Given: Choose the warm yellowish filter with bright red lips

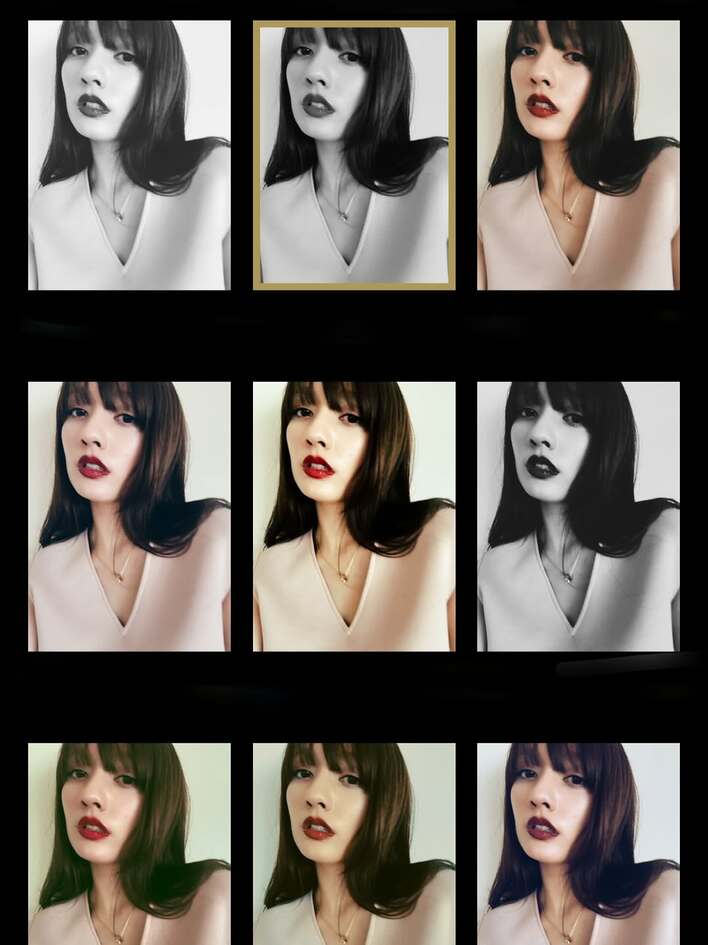Looking at the screenshot, I should pos(354,516).
